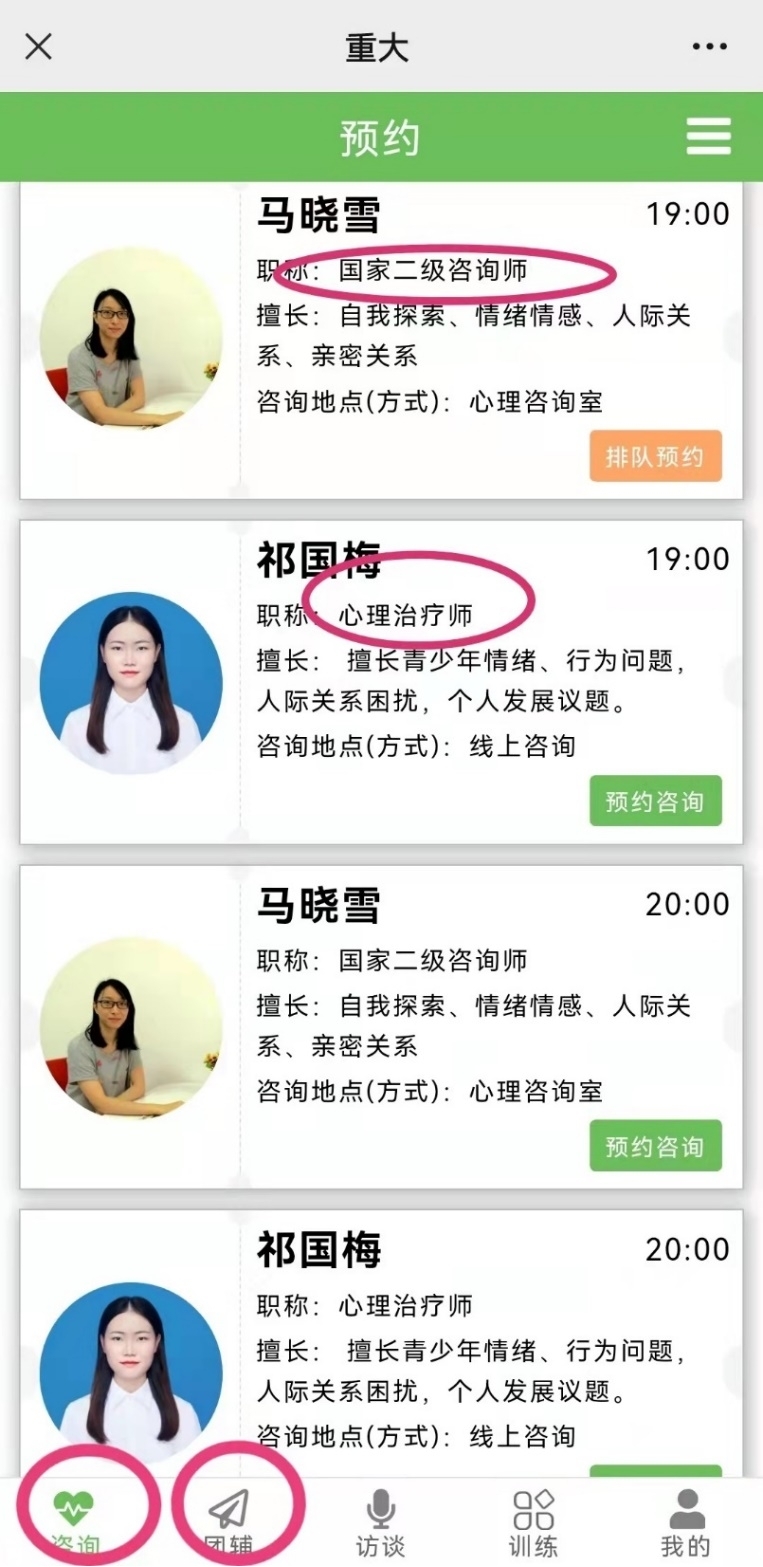Open the hamburger menu beside 预约
763x1567 pixels.
point(708,136)
